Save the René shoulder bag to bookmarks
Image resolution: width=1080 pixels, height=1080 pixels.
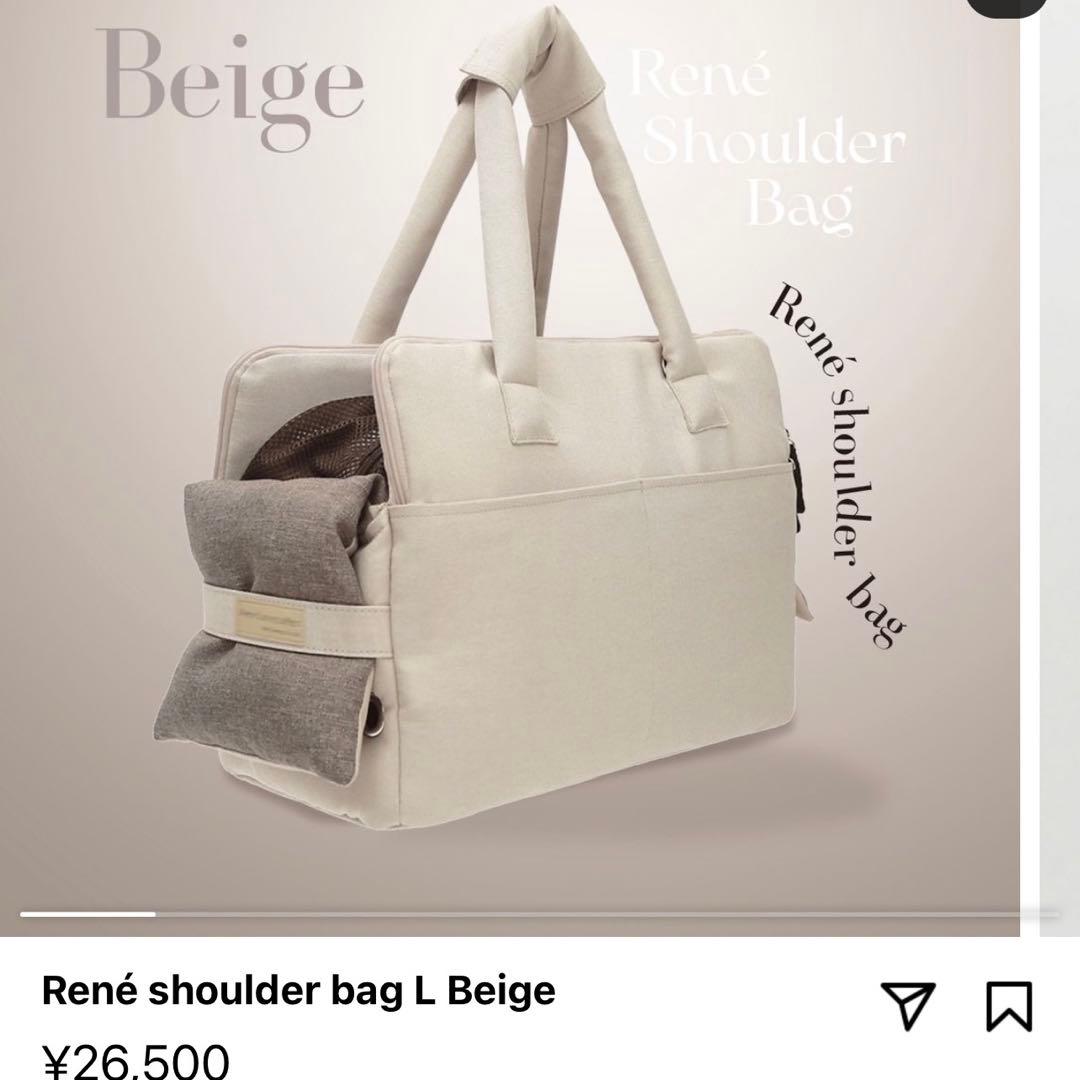(x=1008, y=1006)
